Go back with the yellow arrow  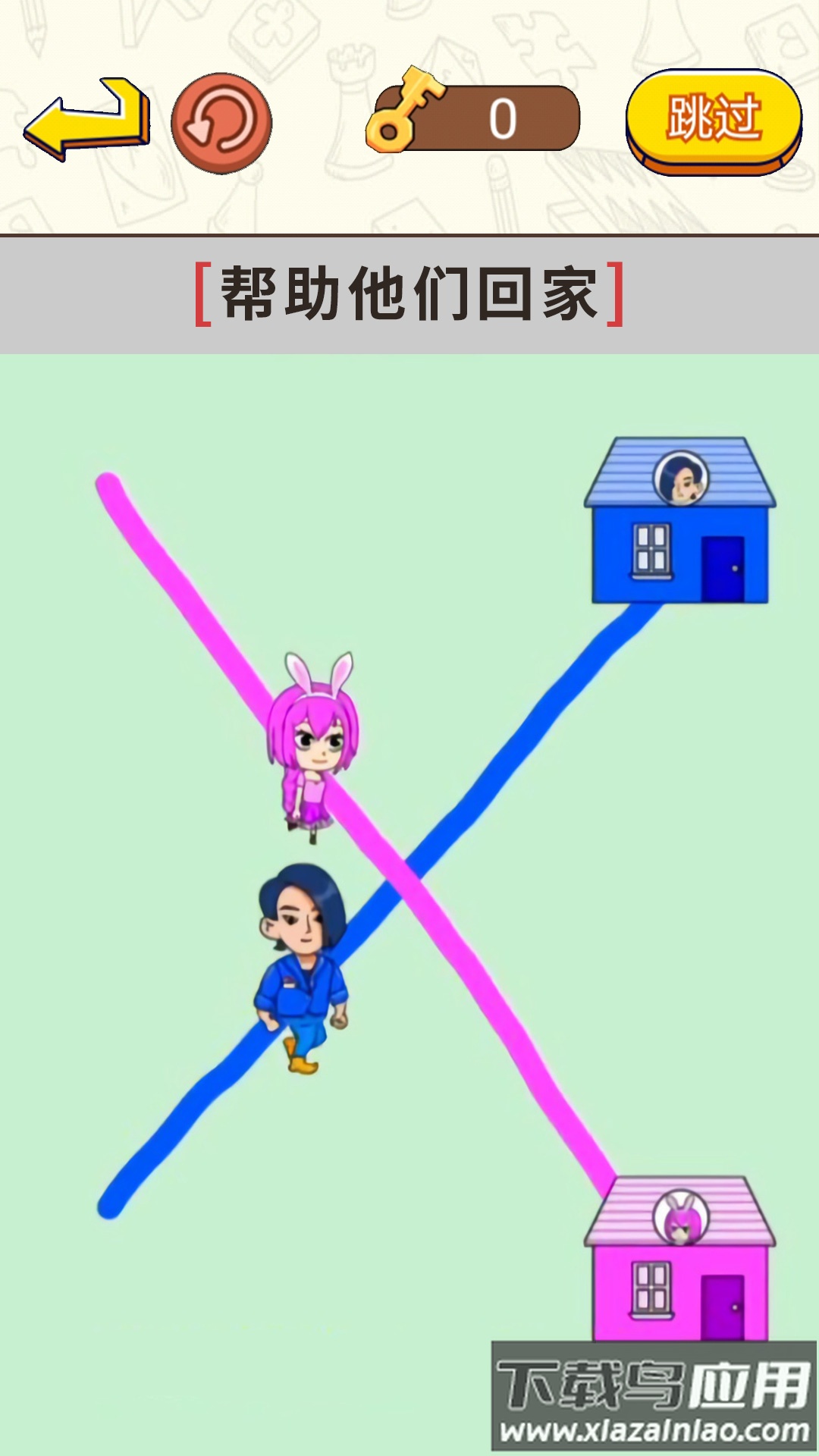click(86, 120)
